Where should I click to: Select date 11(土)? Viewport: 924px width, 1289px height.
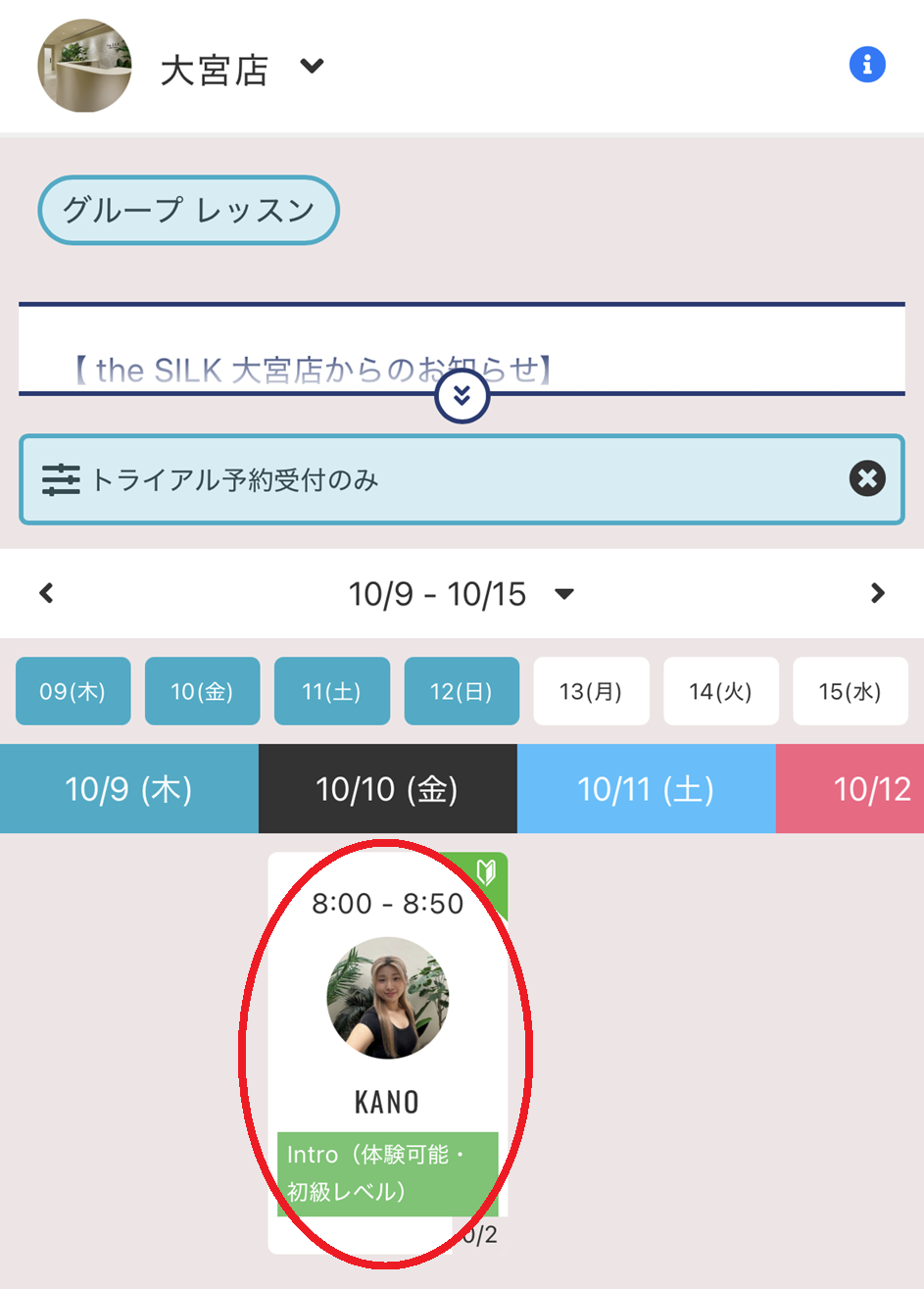[x=331, y=691]
